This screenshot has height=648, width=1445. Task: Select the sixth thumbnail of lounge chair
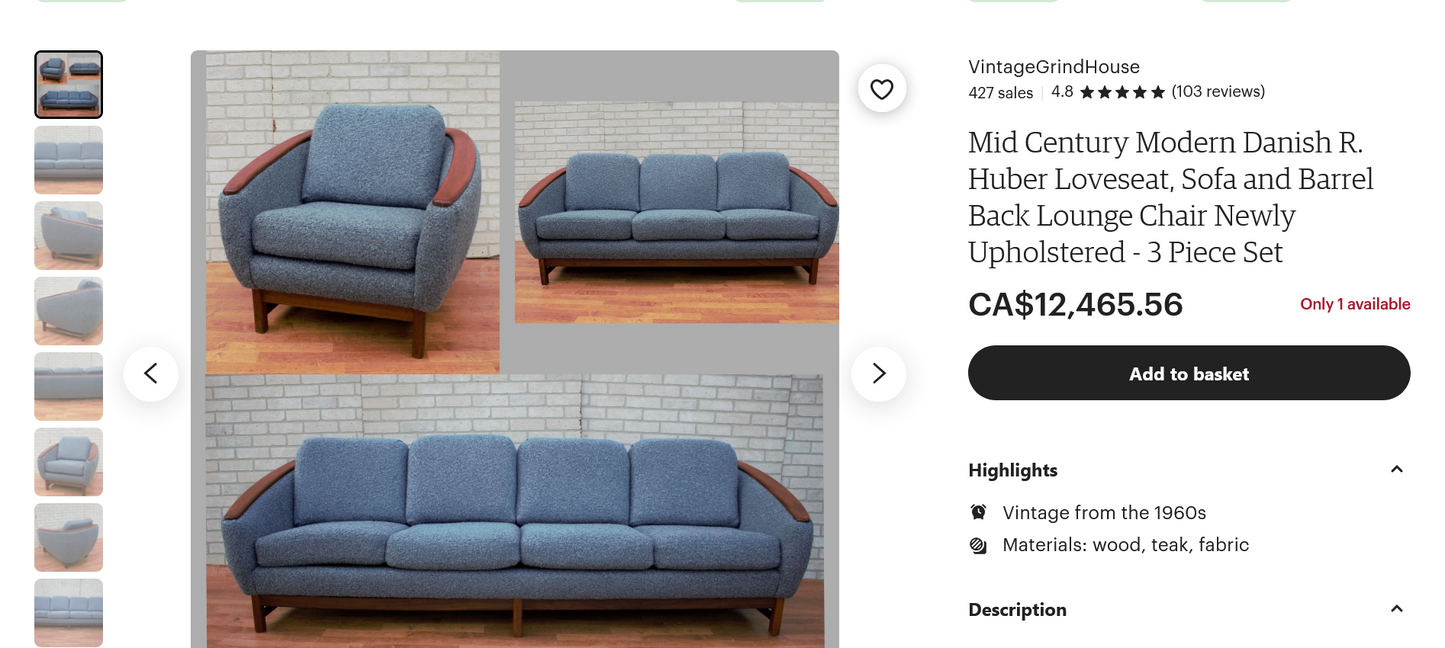[69, 462]
